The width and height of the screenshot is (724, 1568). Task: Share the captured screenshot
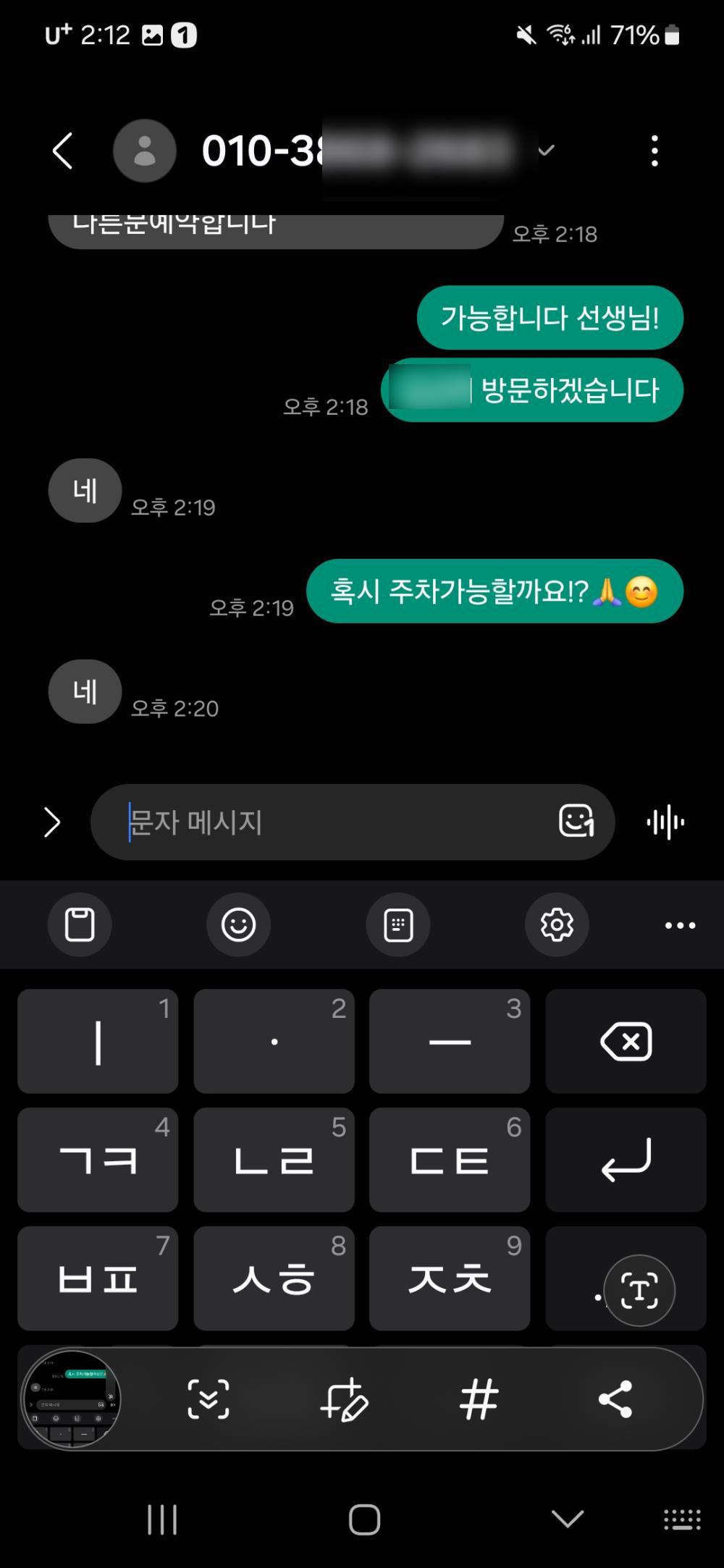tap(615, 1399)
